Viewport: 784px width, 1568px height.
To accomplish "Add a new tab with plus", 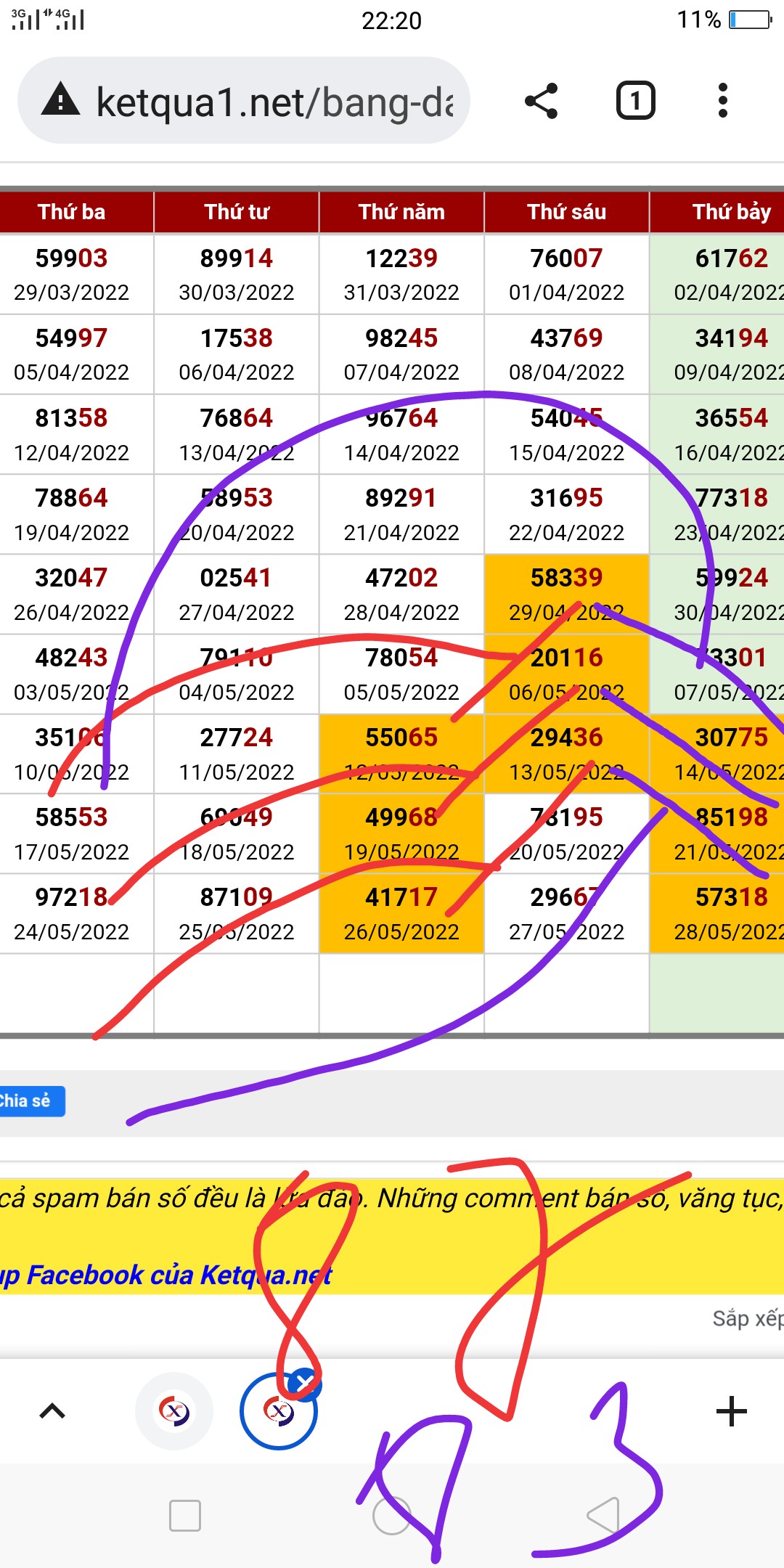I will click(731, 1411).
